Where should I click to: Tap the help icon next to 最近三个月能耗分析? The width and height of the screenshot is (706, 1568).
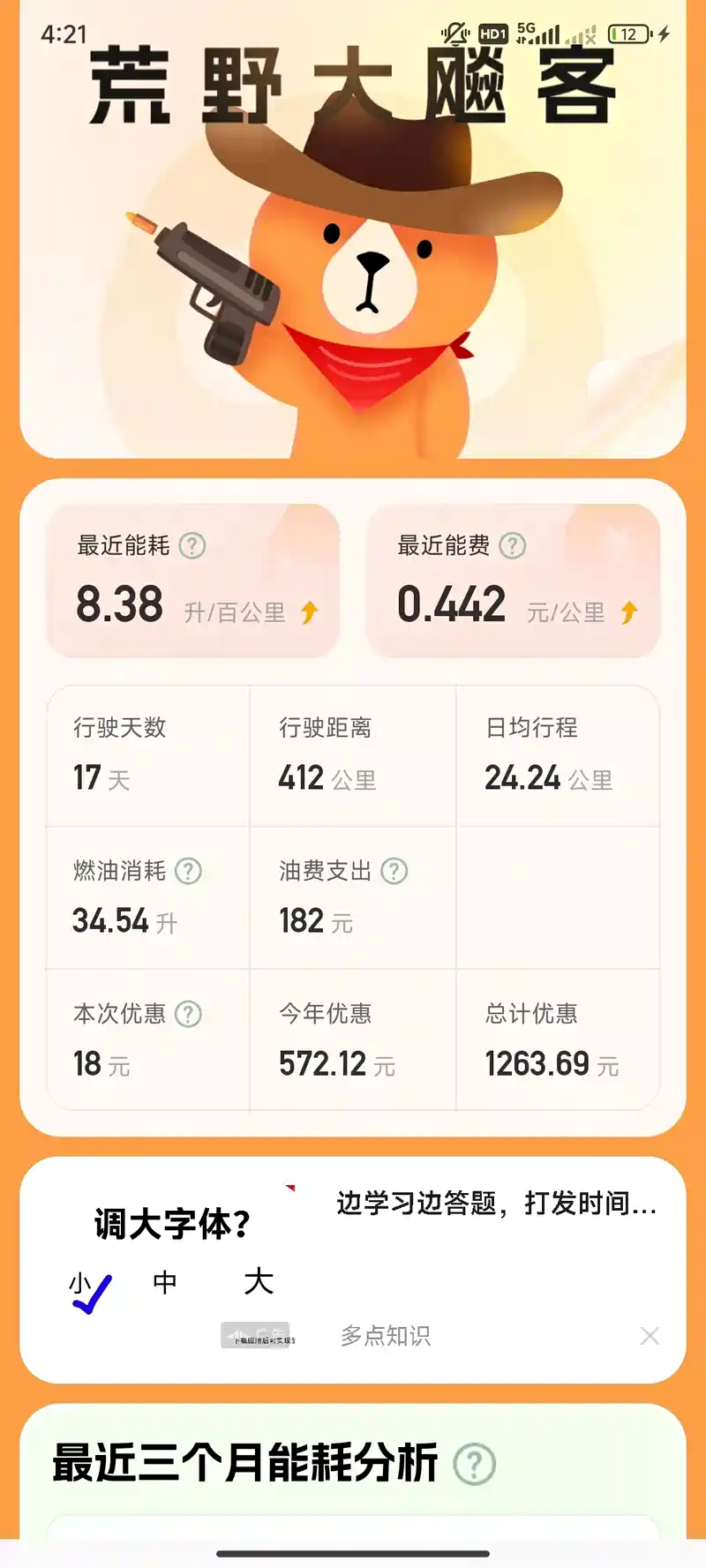pos(474,1465)
